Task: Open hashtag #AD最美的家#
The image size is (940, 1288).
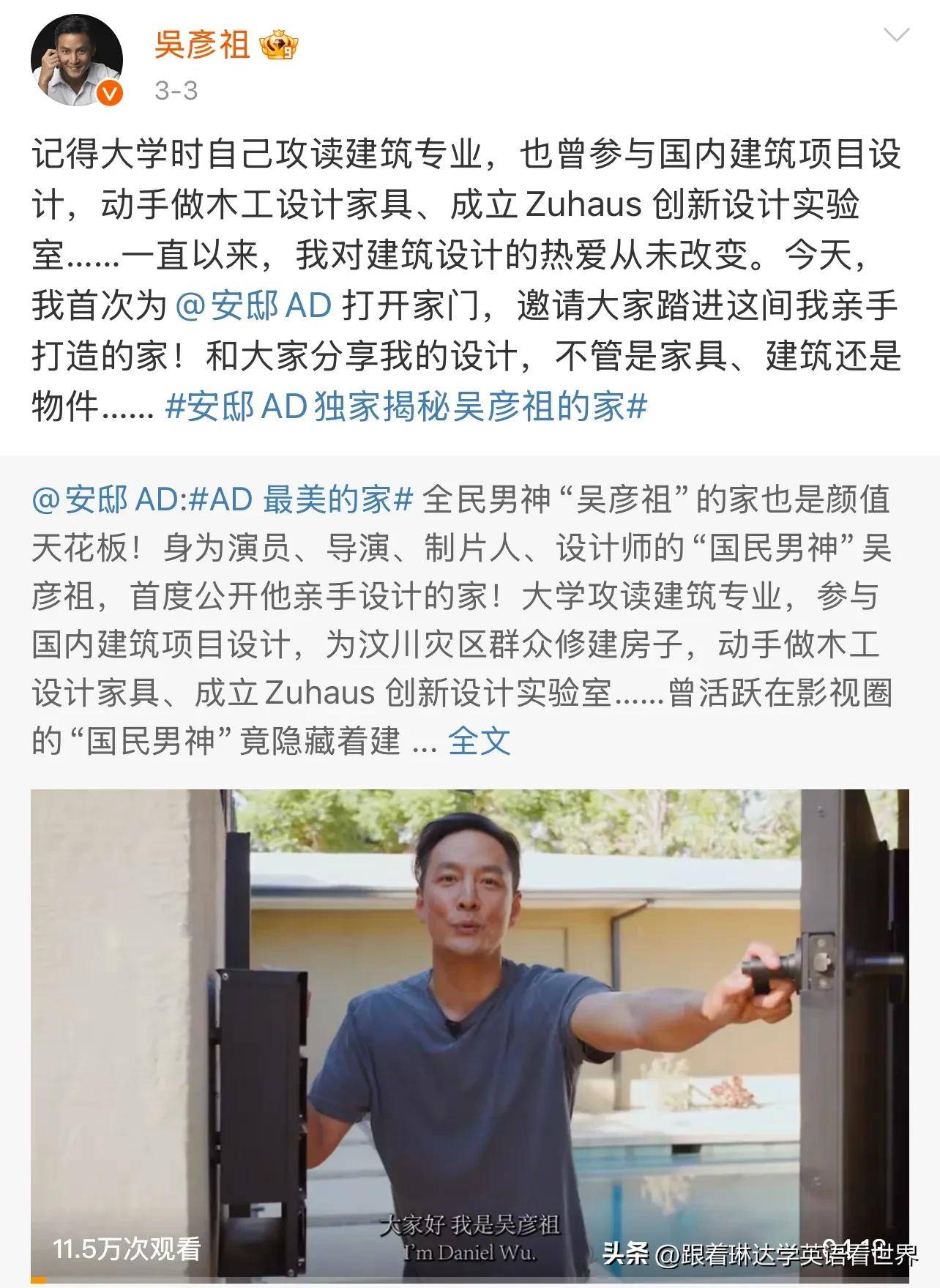Action: pyautogui.click(x=301, y=501)
